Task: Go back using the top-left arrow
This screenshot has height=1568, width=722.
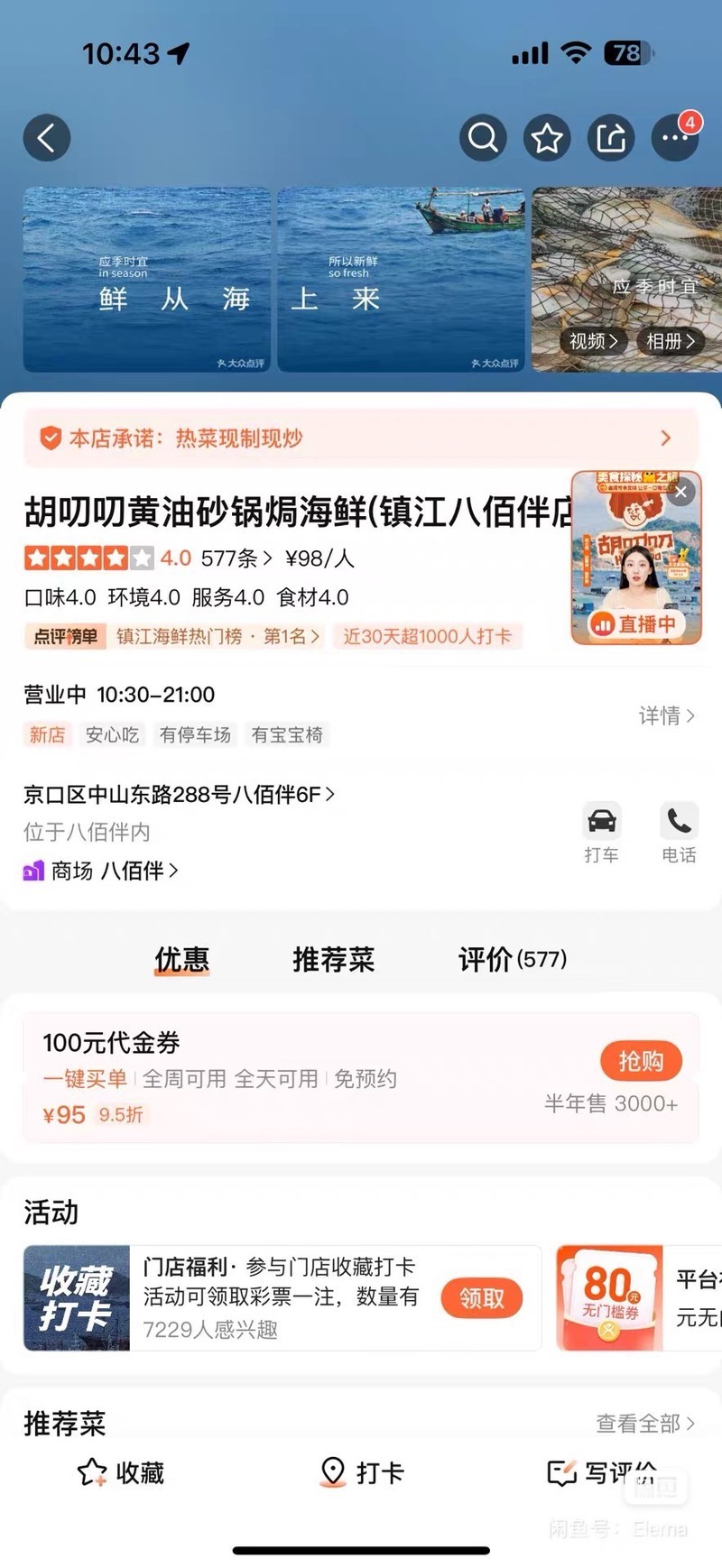Action: pyautogui.click(x=47, y=138)
